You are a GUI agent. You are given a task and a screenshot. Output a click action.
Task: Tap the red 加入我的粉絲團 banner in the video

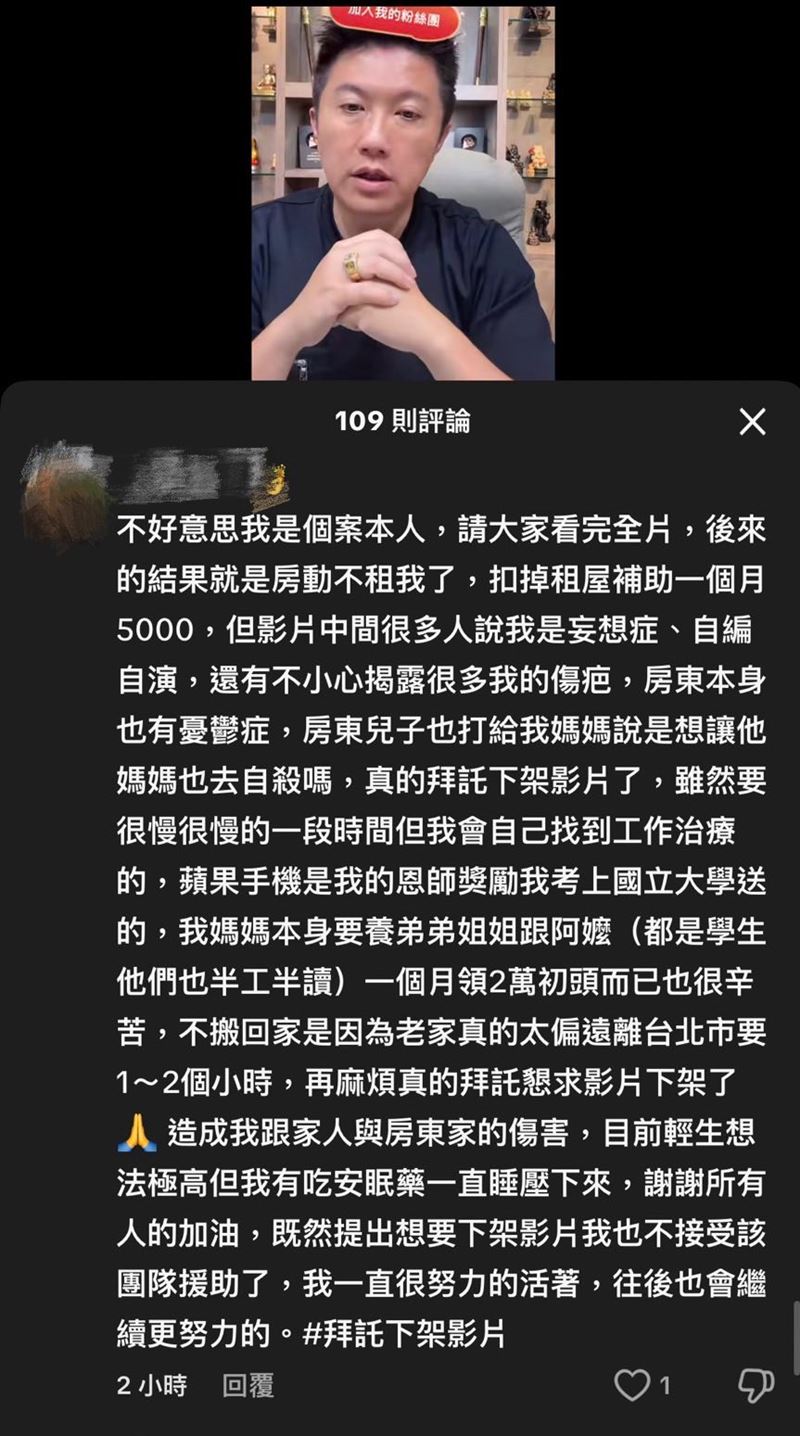coord(397,16)
